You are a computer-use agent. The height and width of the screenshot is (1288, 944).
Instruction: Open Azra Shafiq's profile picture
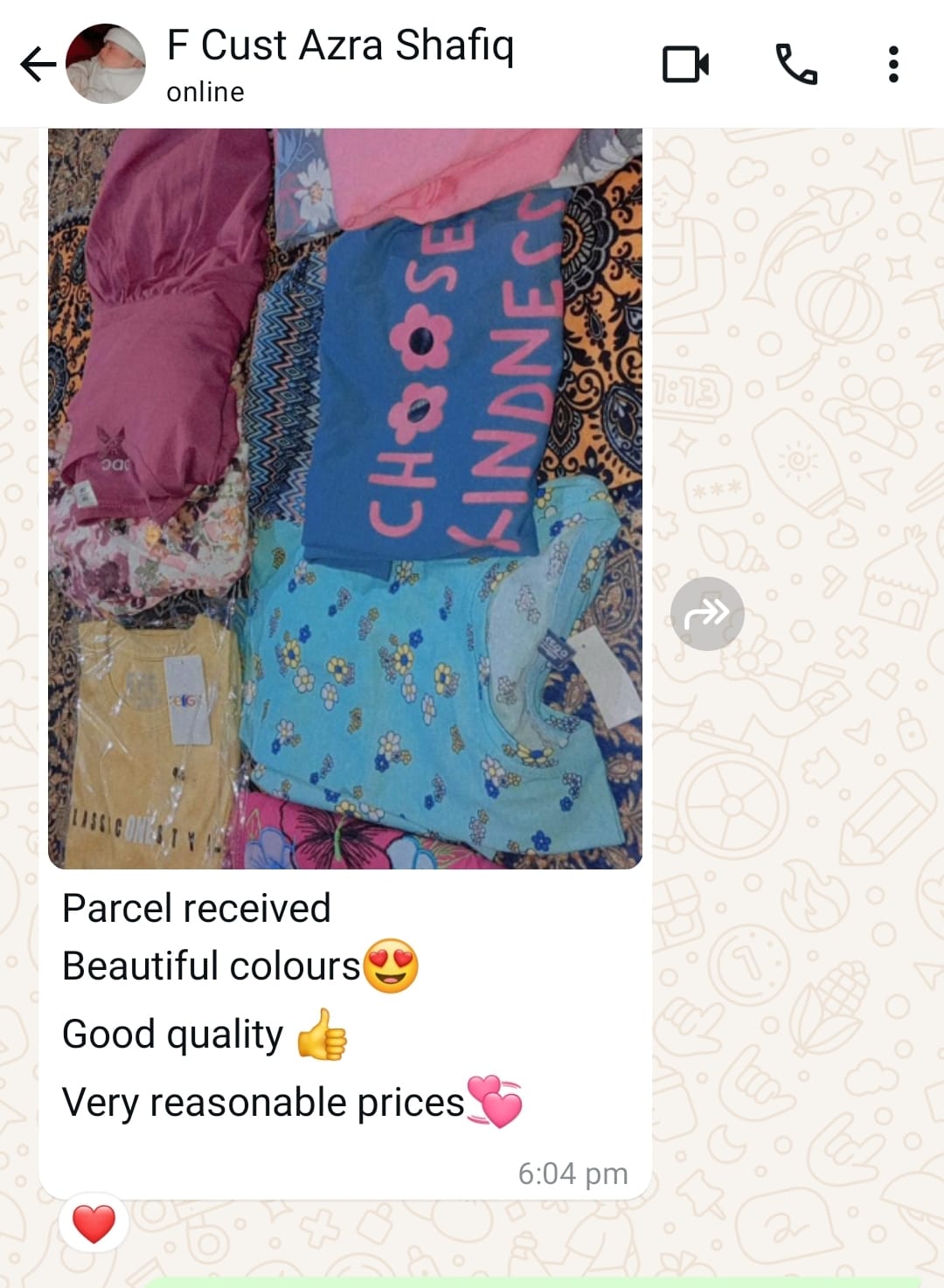(x=107, y=65)
